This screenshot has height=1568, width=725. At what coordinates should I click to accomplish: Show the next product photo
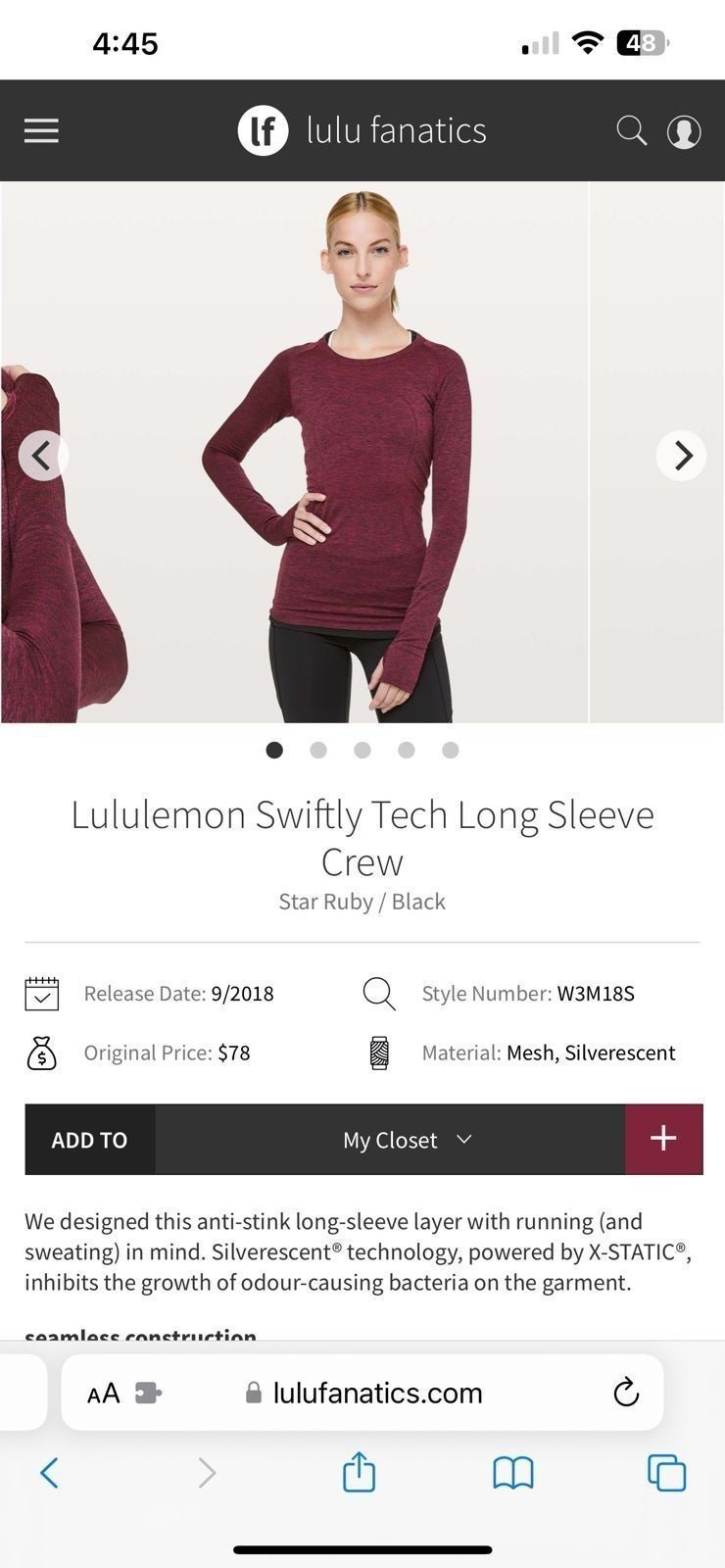(x=681, y=456)
